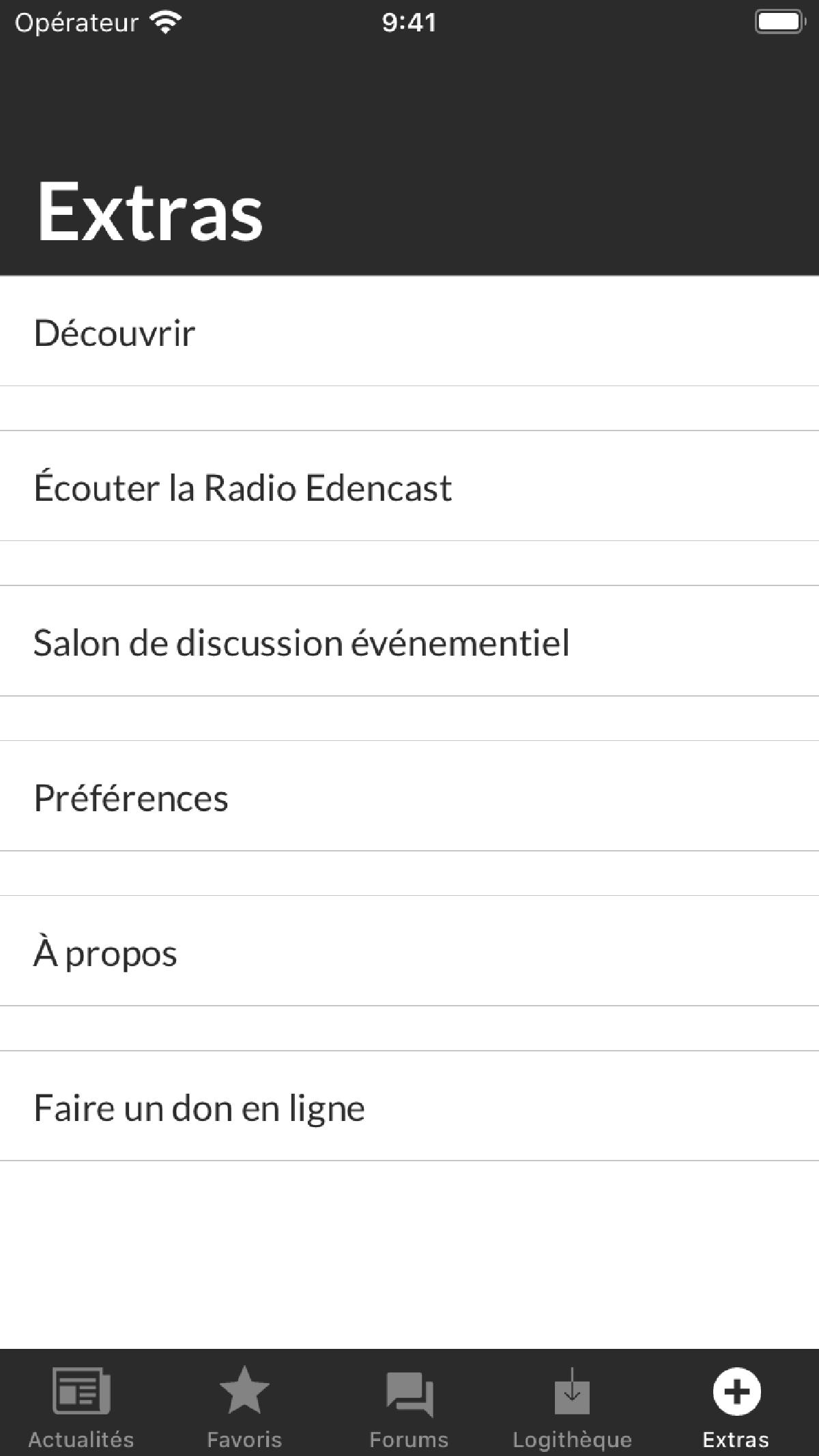Switch to the Forums tab
Image resolution: width=819 pixels, height=1456 pixels.
pyautogui.click(x=409, y=1407)
